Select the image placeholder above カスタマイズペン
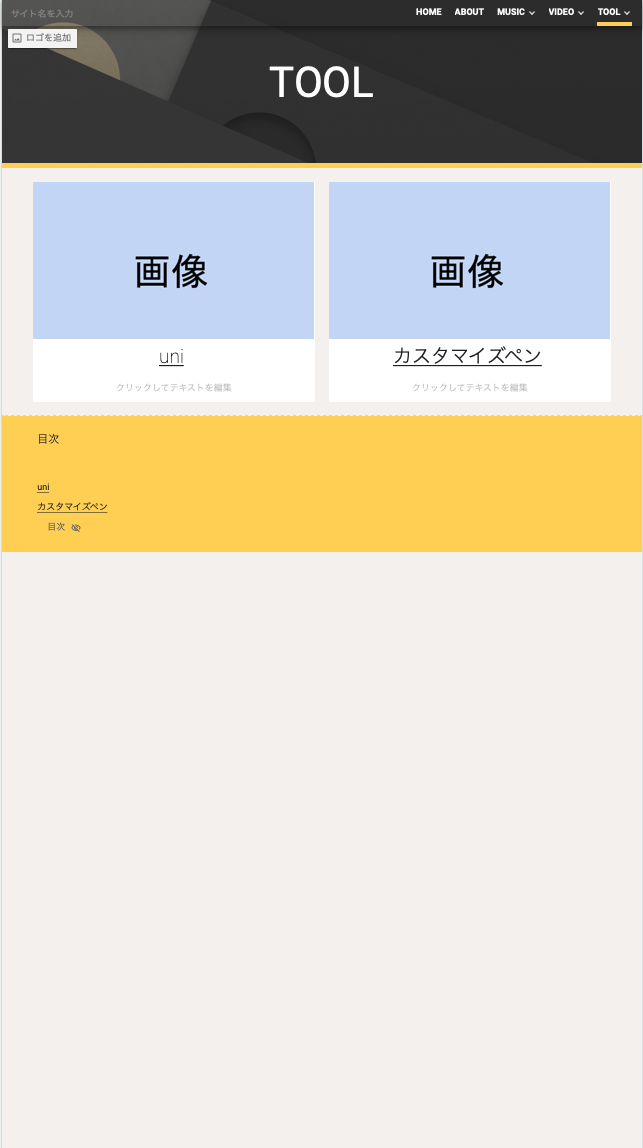Image resolution: width=643 pixels, height=1148 pixels. pyautogui.click(x=469, y=261)
